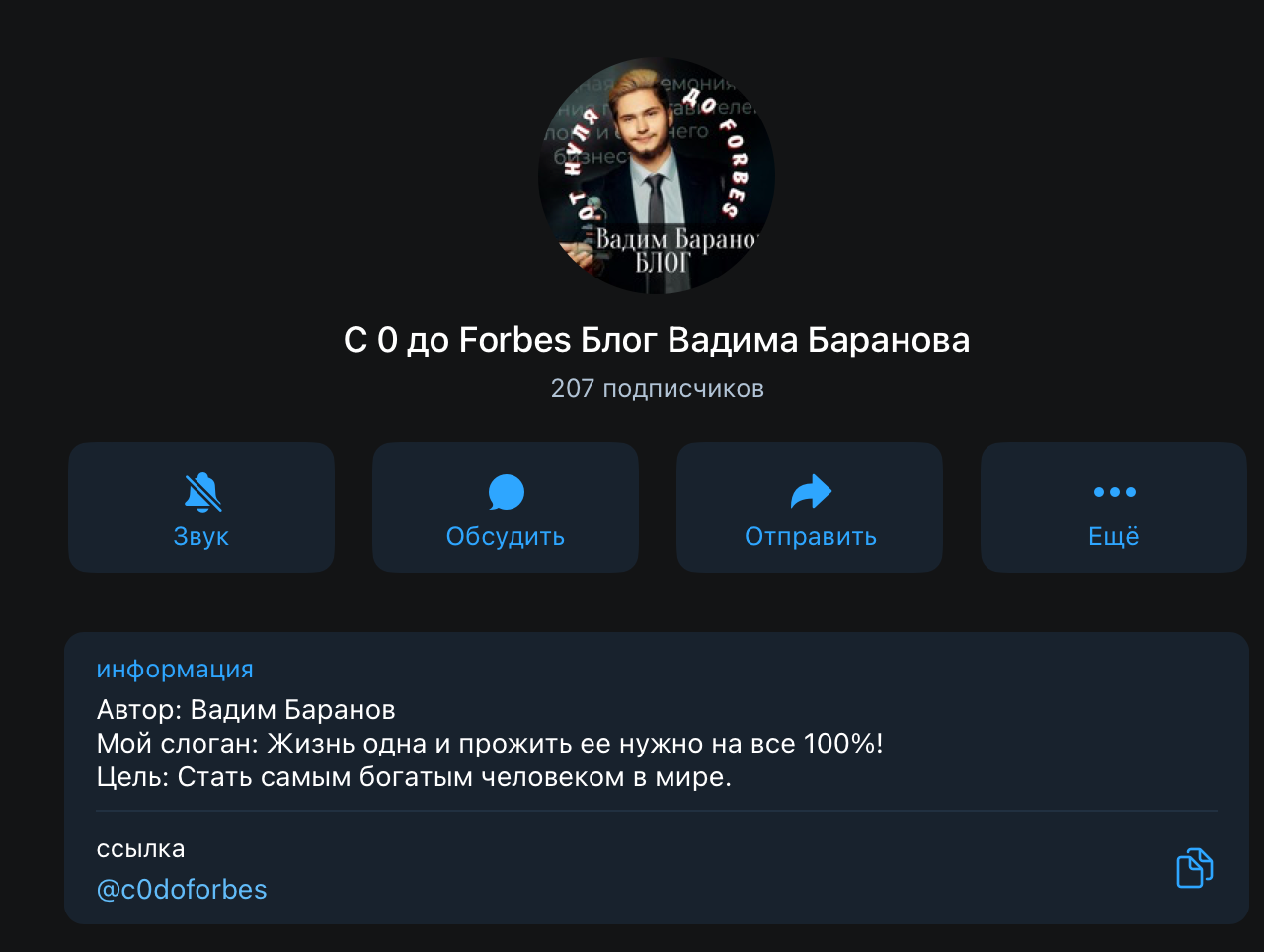Image resolution: width=1264 pixels, height=952 pixels.
Task: View the channel profile photo
Action: point(657,176)
